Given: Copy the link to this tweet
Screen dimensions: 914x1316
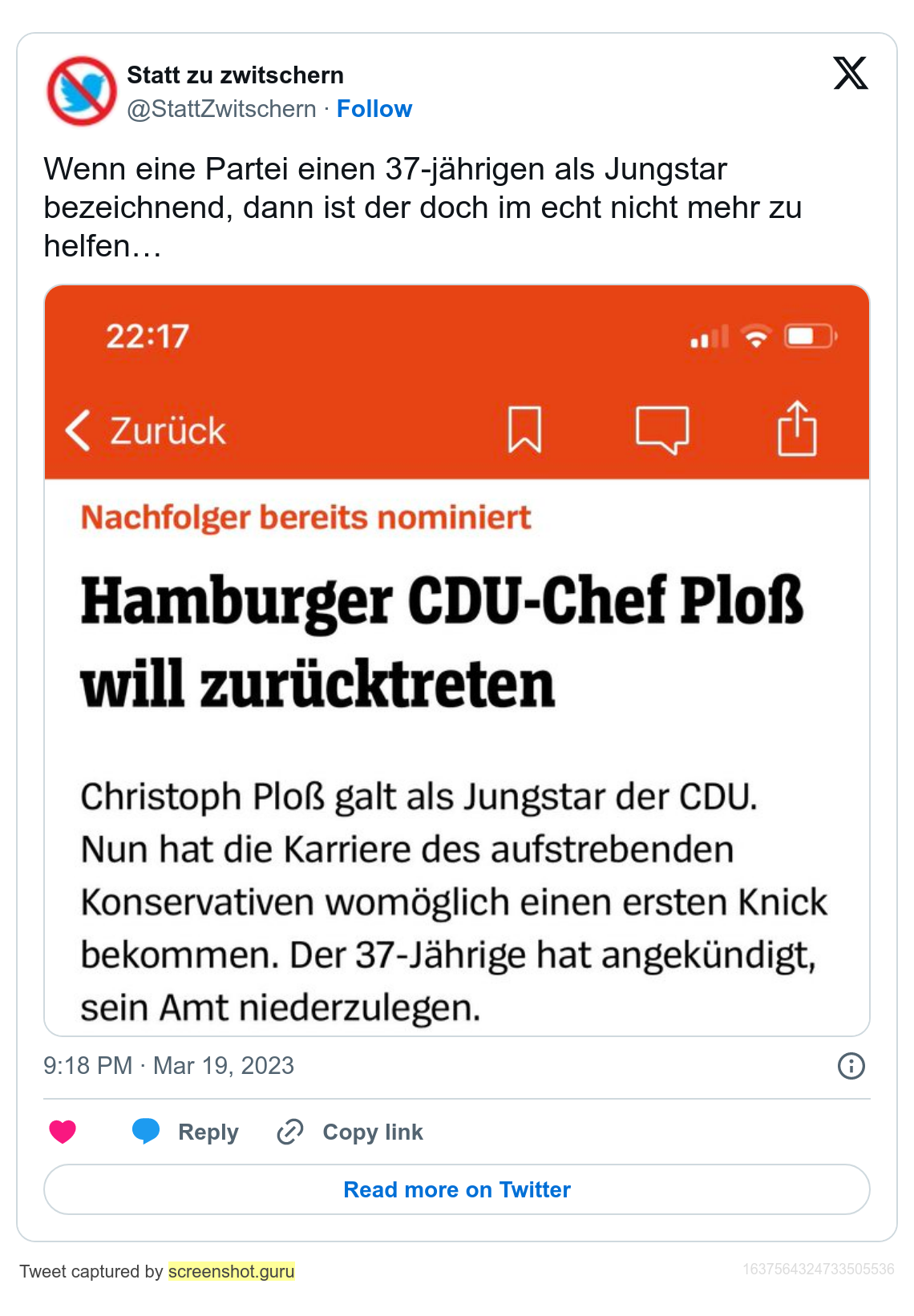Looking at the screenshot, I should [350, 1132].
